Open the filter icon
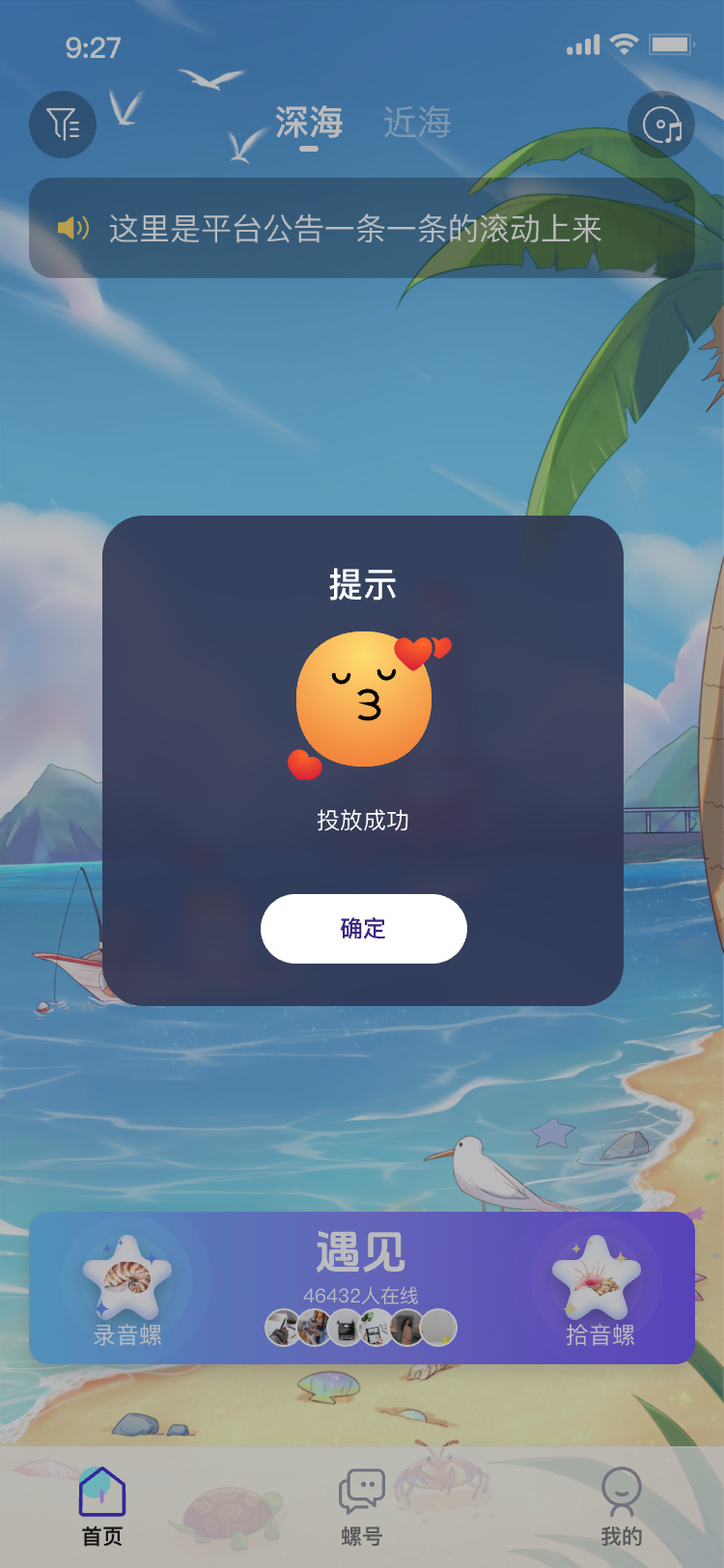The width and height of the screenshot is (724, 1568). click(x=63, y=125)
